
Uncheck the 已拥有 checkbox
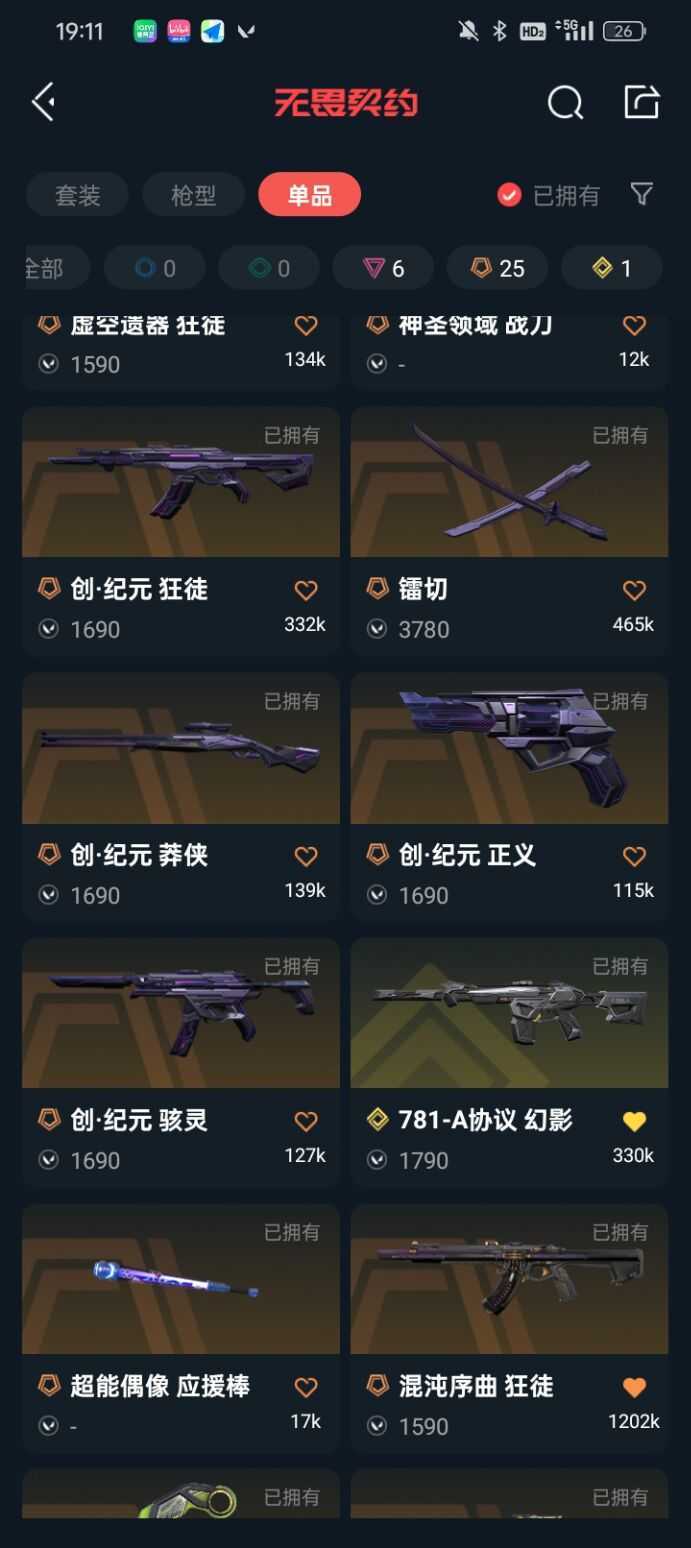pyautogui.click(x=509, y=195)
